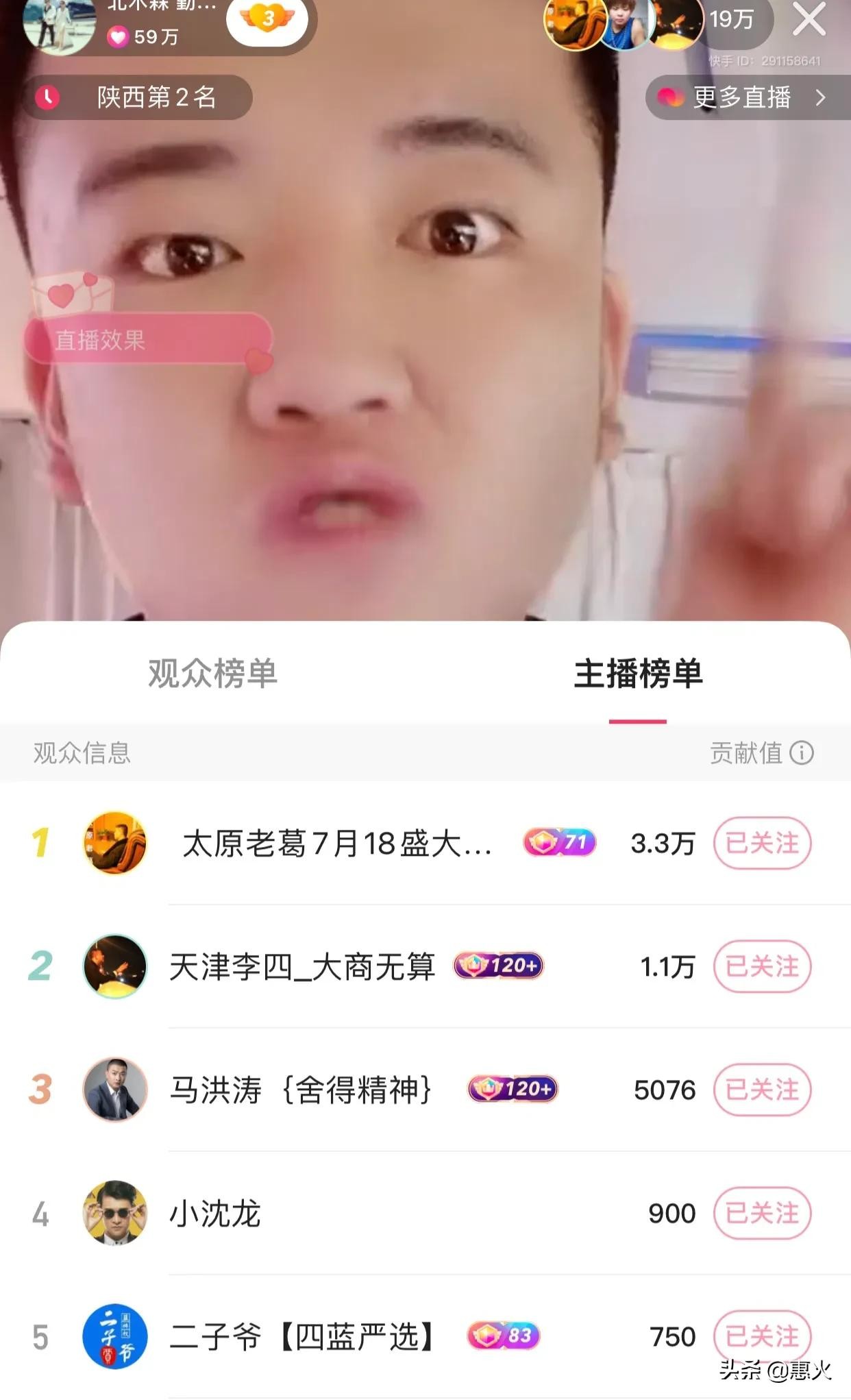
Task: Open the orange heart badge numbered 3
Action: pos(268,19)
